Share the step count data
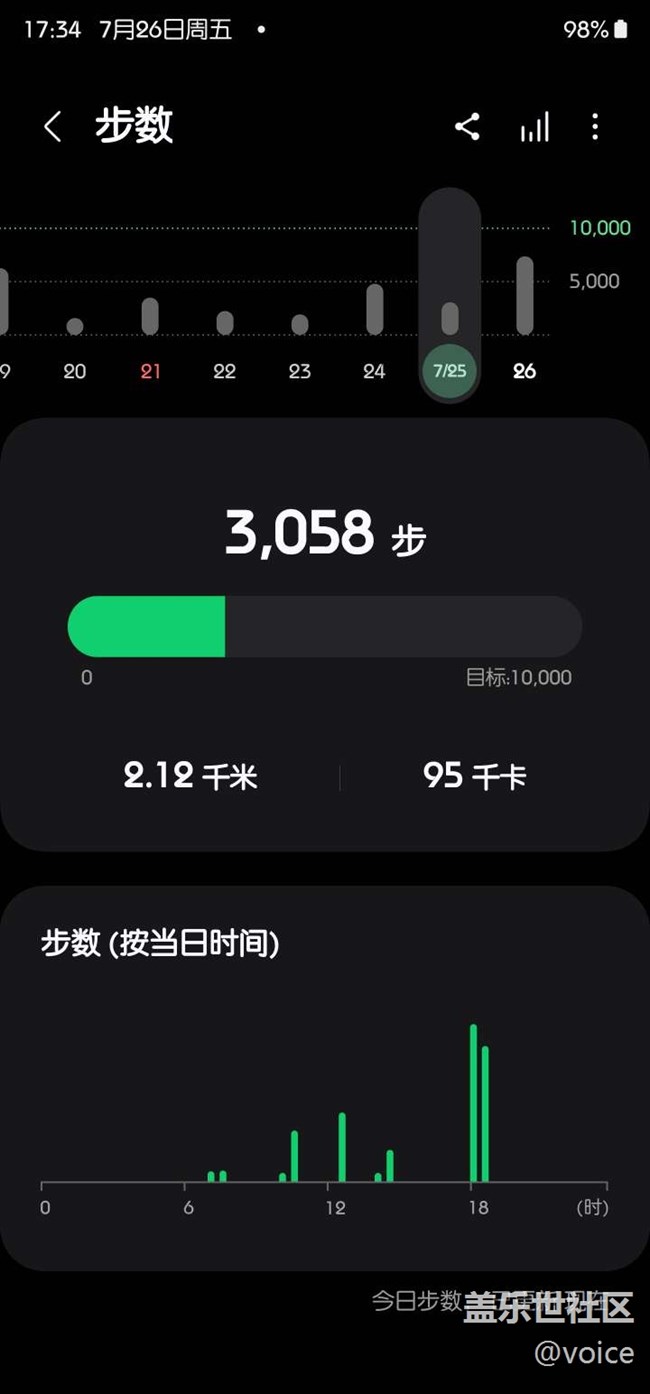This screenshot has height=1394, width=650. pyautogui.click(x=467, y=127)
